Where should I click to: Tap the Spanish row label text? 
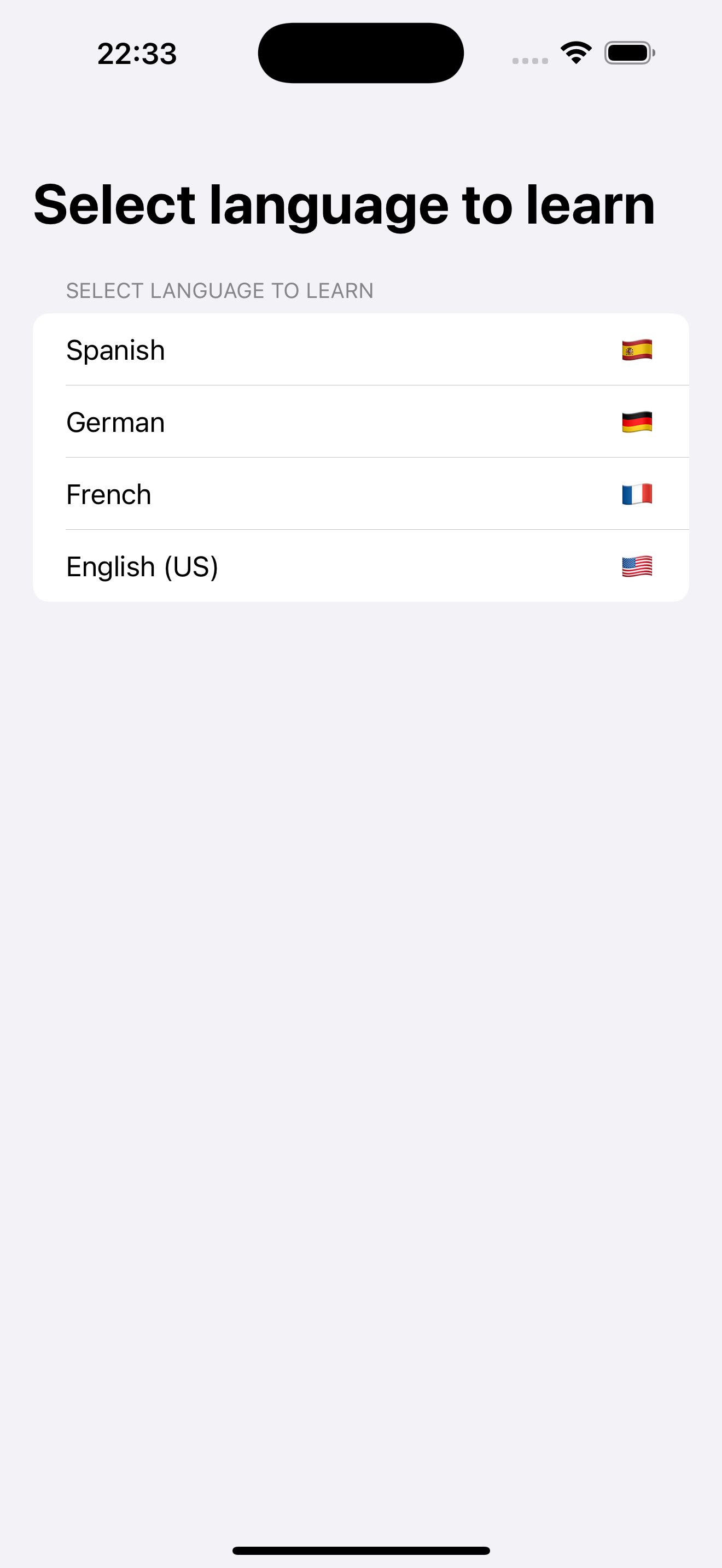tap(115, 349)
